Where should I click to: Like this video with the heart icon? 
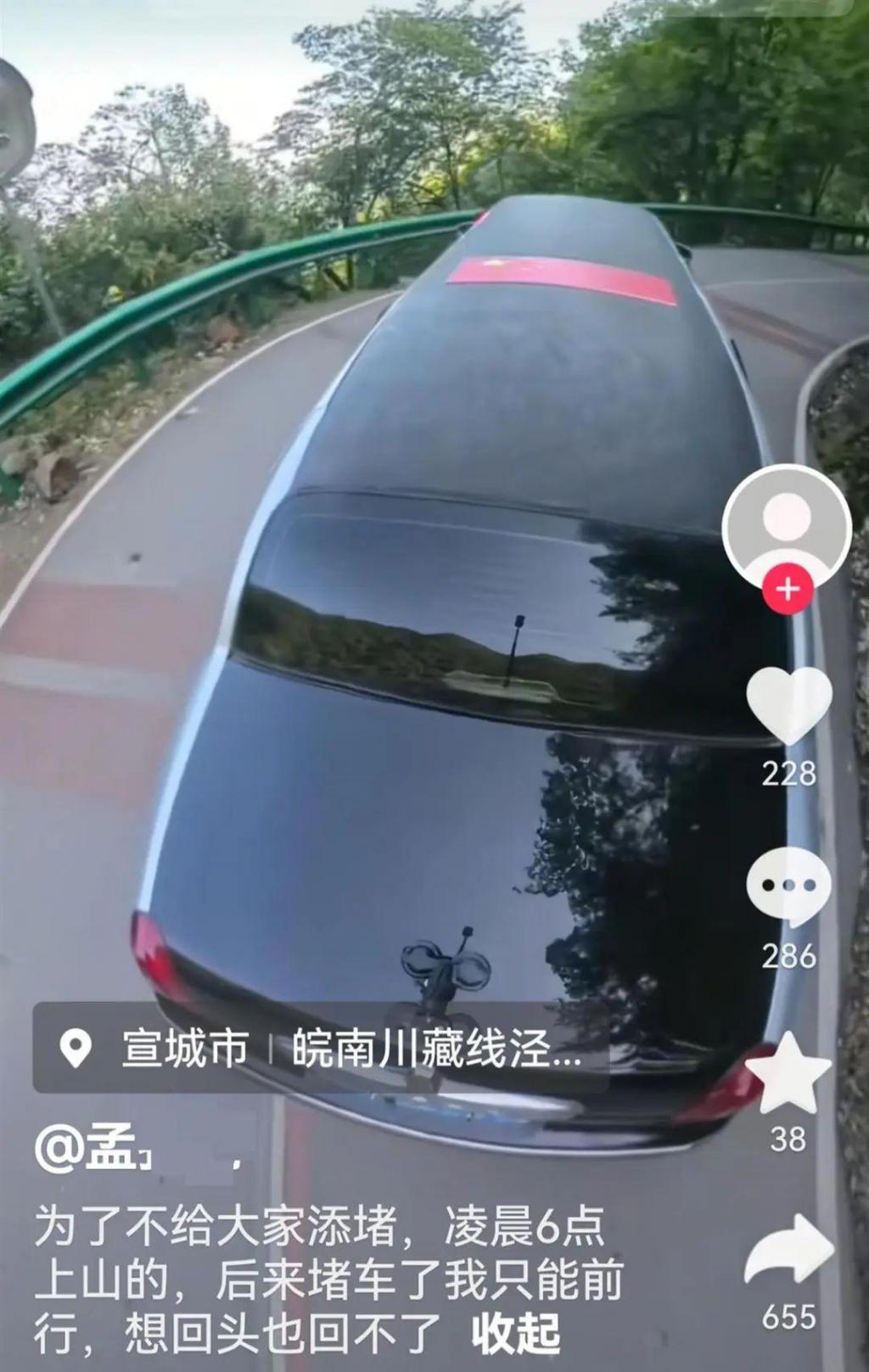788,705
